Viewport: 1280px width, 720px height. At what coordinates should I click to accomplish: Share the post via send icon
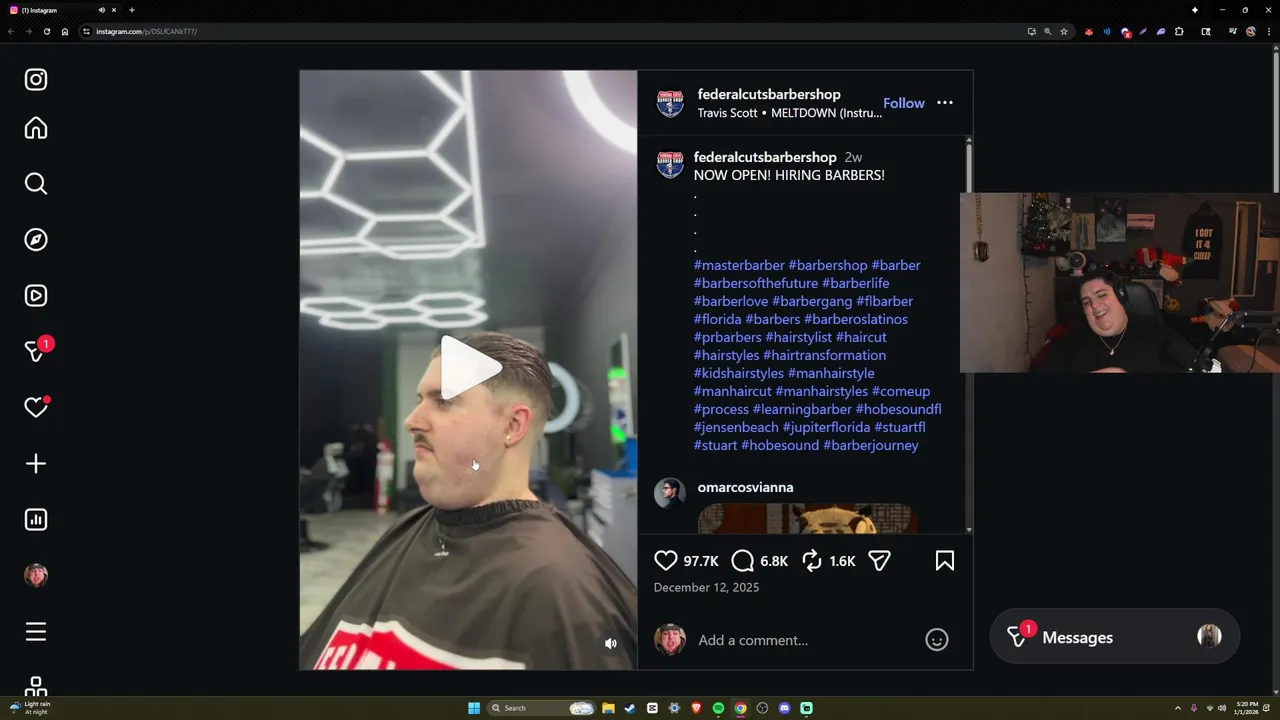tap(879, 561)
